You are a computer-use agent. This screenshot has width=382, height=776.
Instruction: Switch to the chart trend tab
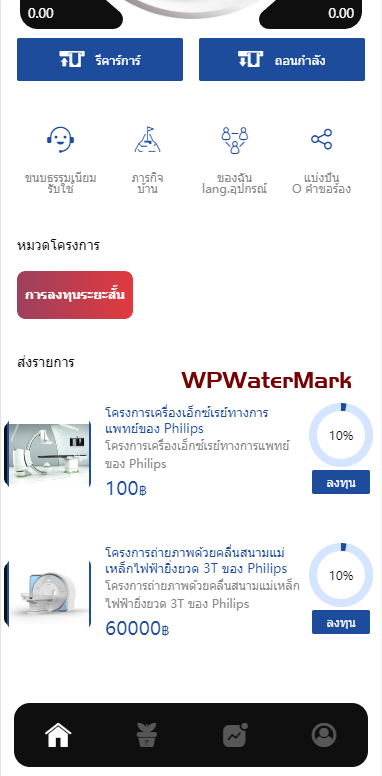235,735
